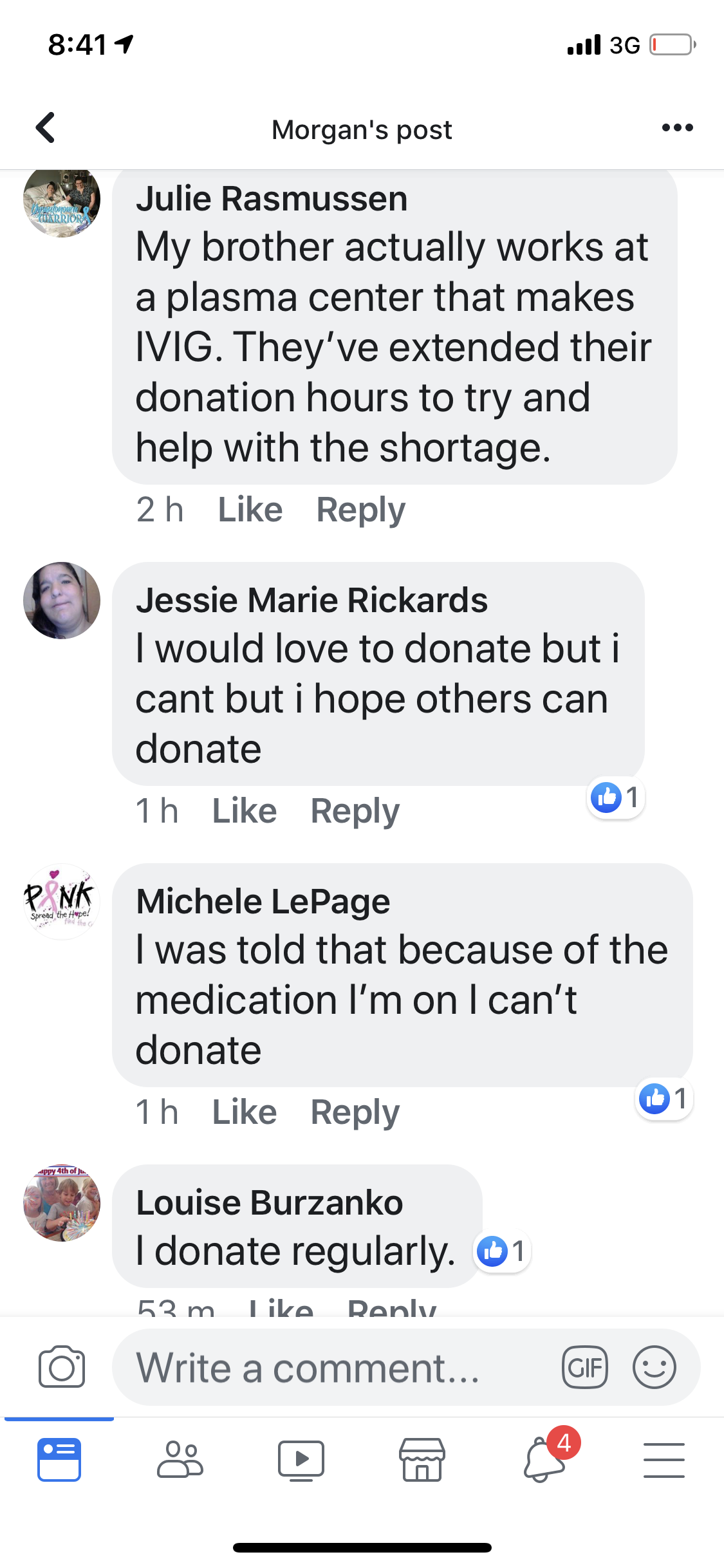Image resolution: width=724 pixels, height=1568 pixels.
Task: Reply to Jessie Marie Rickards' comment
Action: [x=355, y=812]
